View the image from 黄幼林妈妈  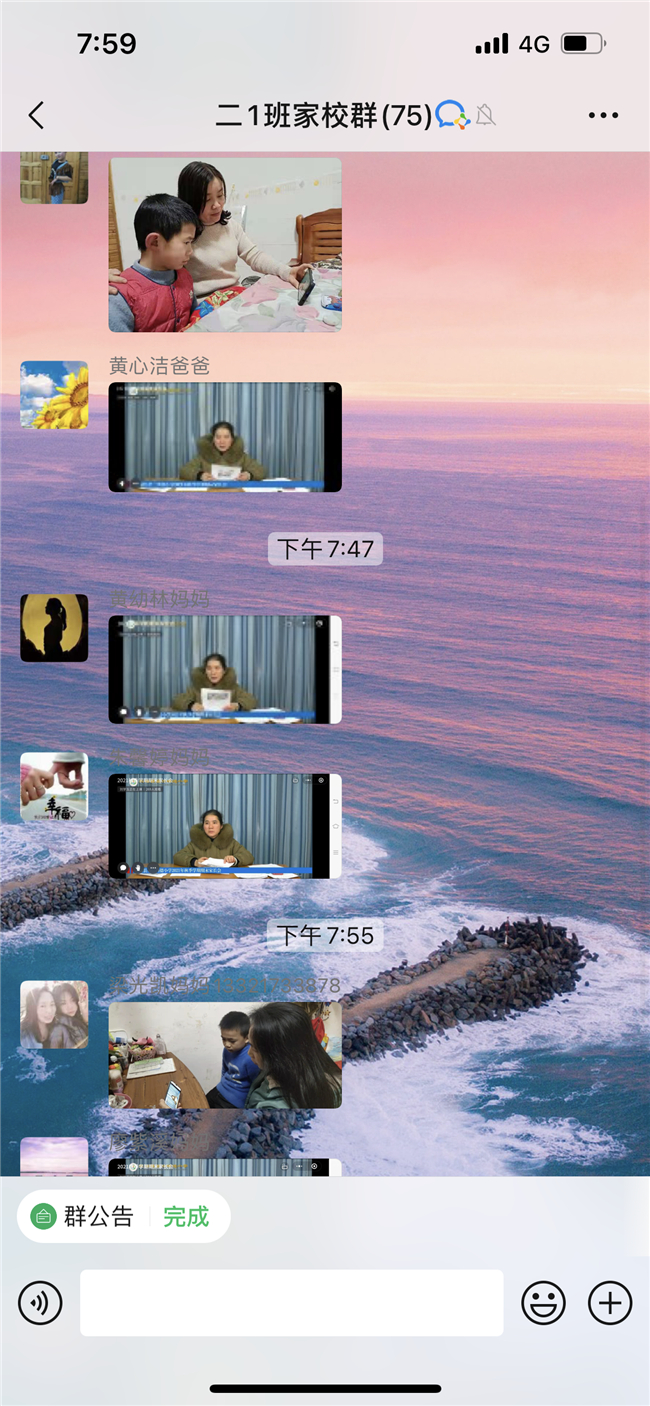coord(225,669)
